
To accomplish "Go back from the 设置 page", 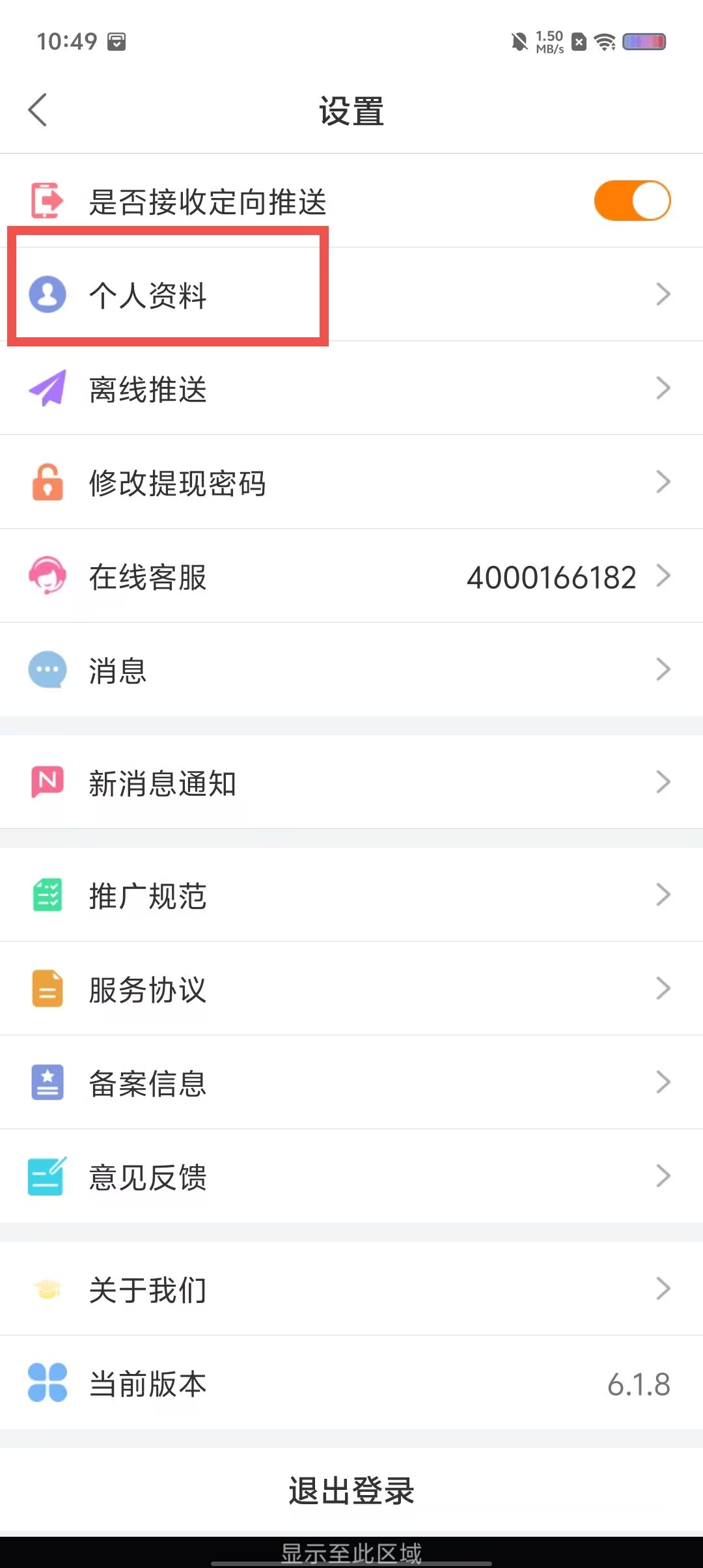I will pyautogui.click(x=38, y=110).
